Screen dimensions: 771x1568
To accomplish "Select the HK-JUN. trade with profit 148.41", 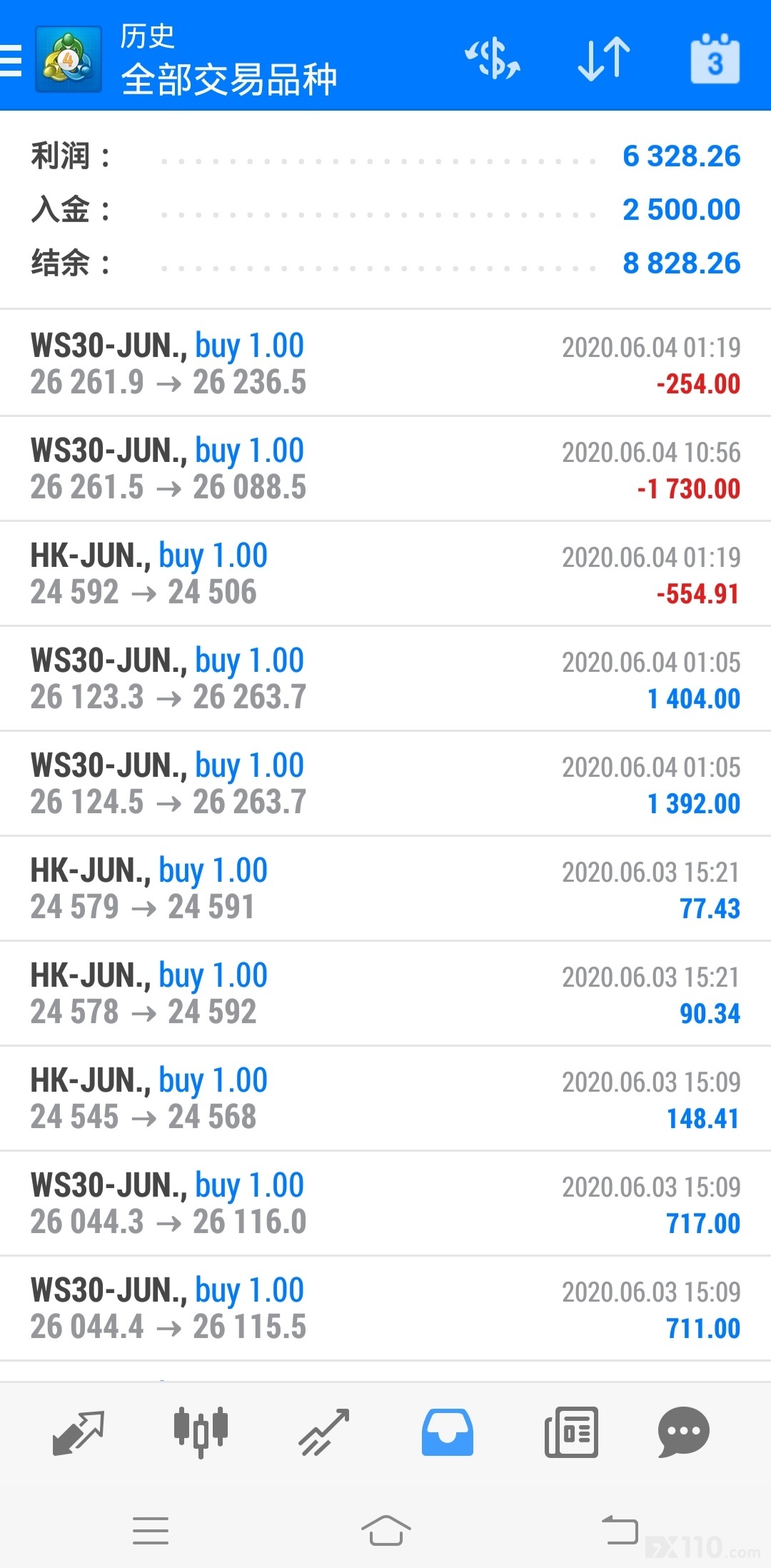I will (x=385, y=1098).
